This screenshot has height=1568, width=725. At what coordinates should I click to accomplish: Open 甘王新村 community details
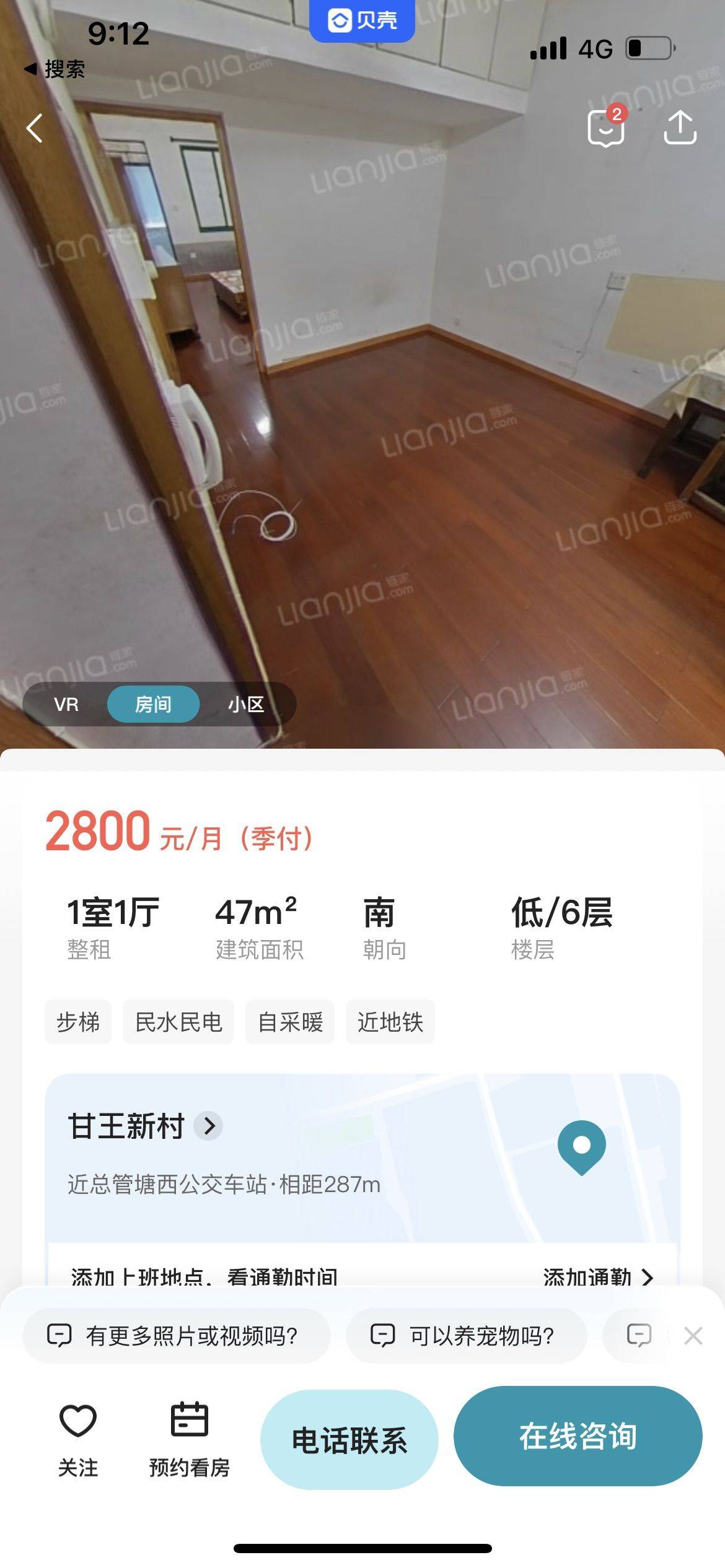coord(144,1125)
